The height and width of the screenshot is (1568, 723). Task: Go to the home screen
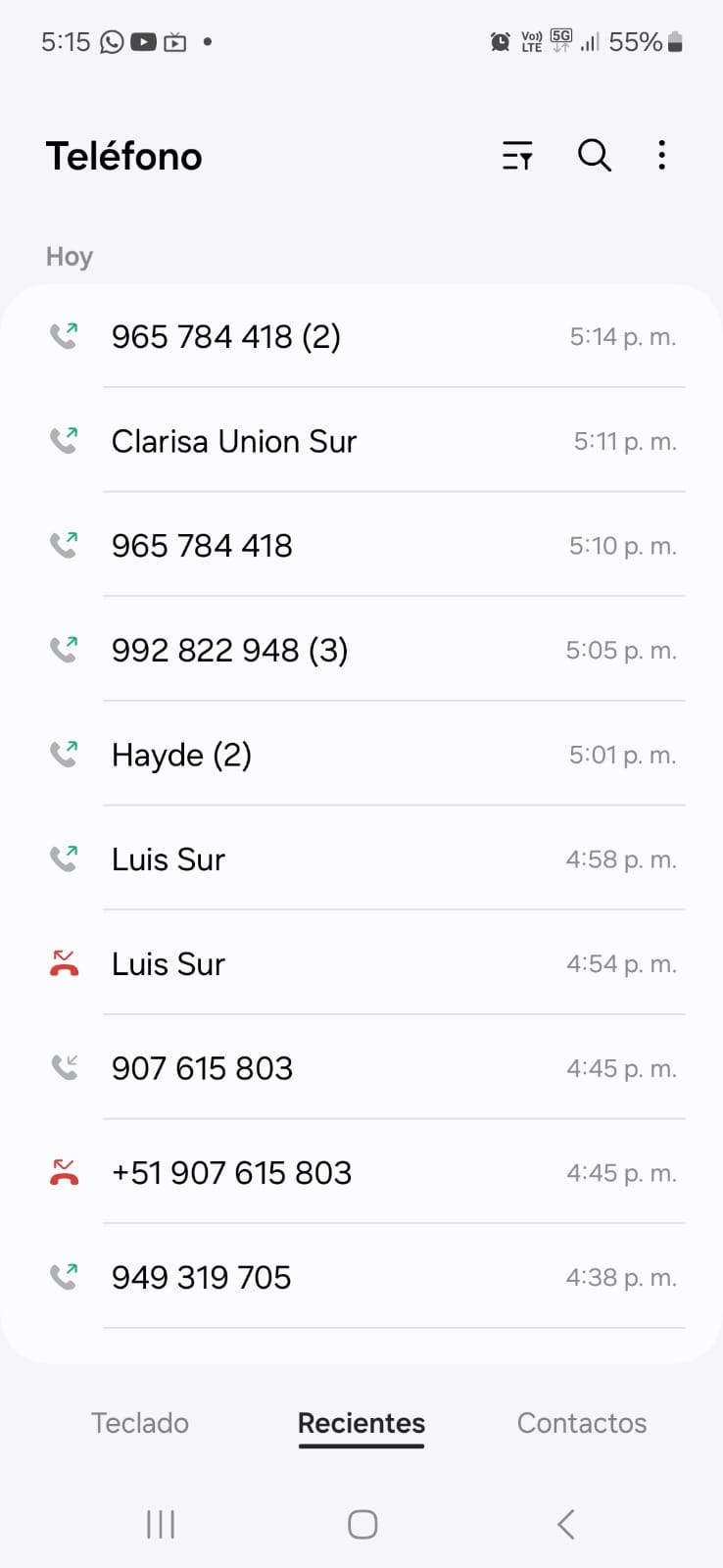point(362,1524)
